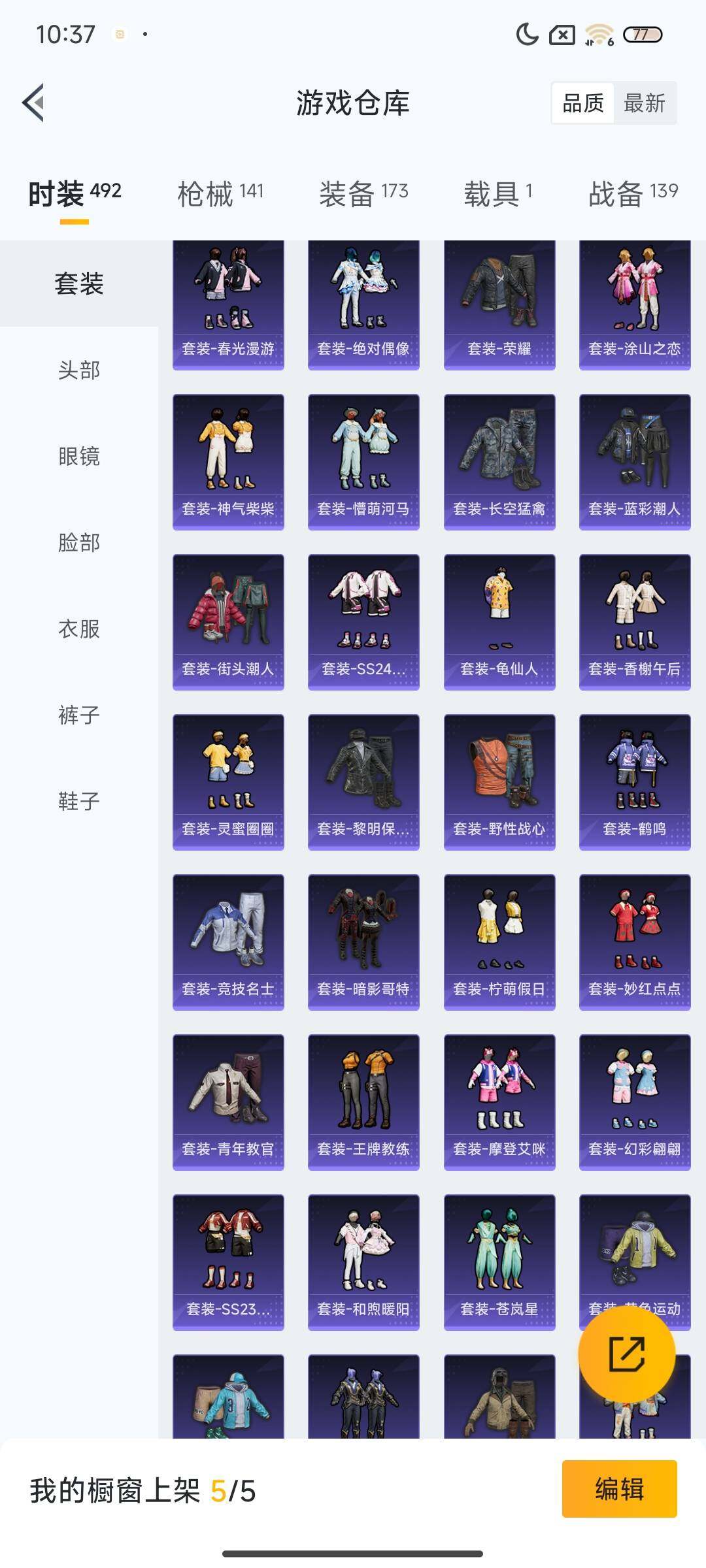Open the 衣服 category
Screen dimensions: 706x1568
click(79, 629)
